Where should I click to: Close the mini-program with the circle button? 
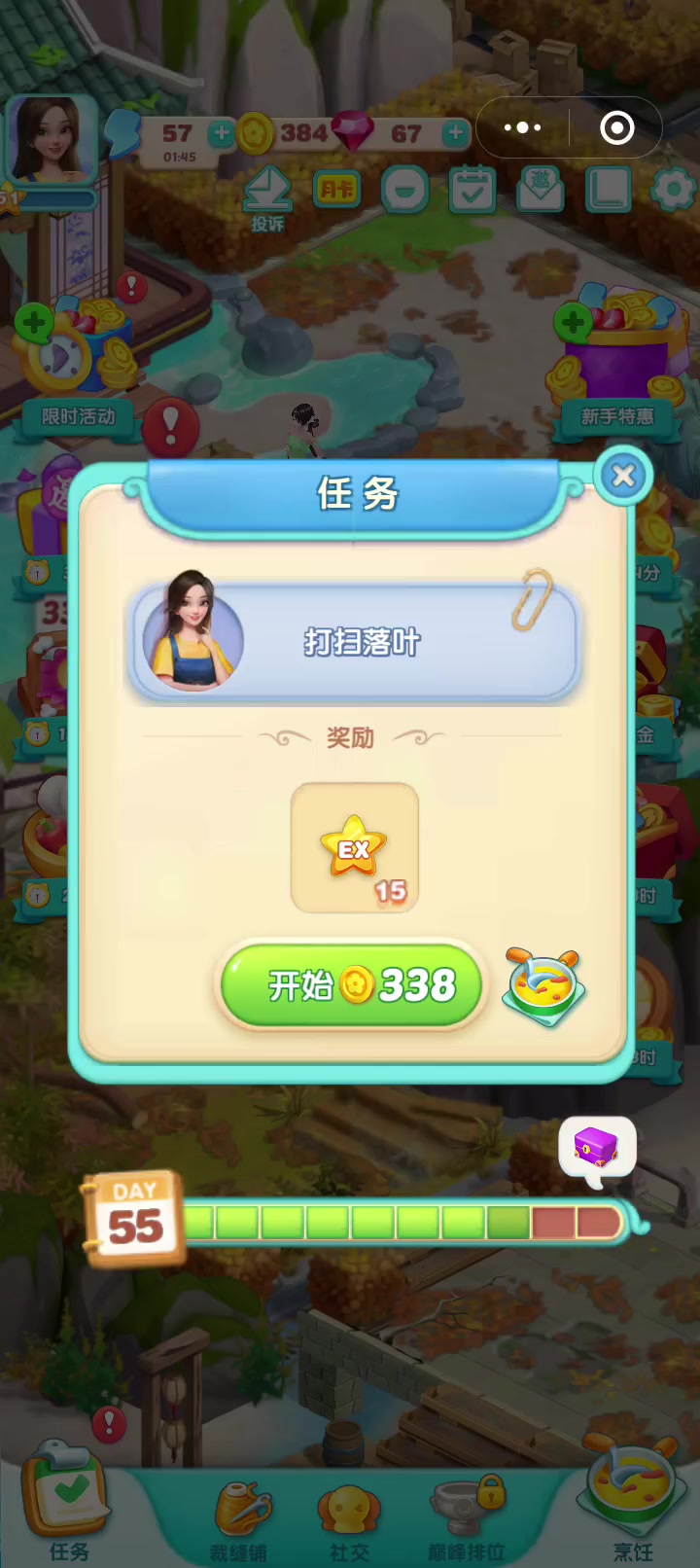click(617, 127)
